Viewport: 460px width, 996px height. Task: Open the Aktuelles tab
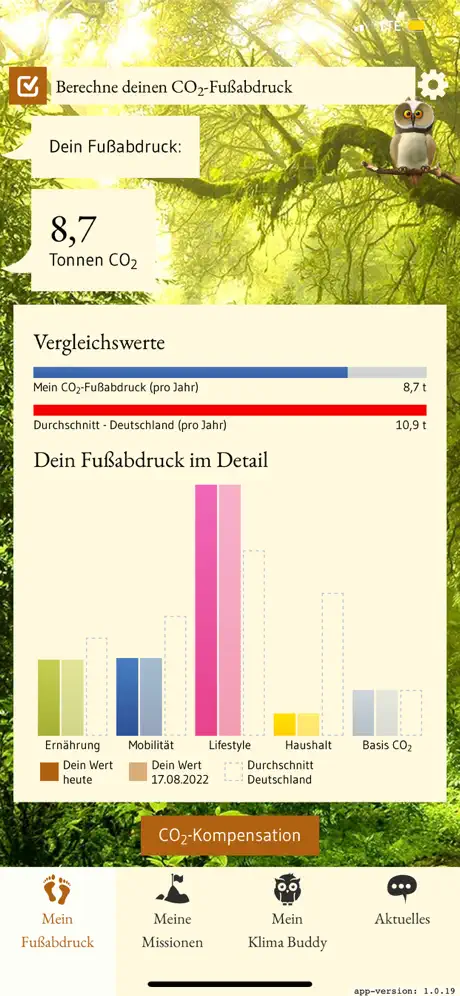(402, 901)
